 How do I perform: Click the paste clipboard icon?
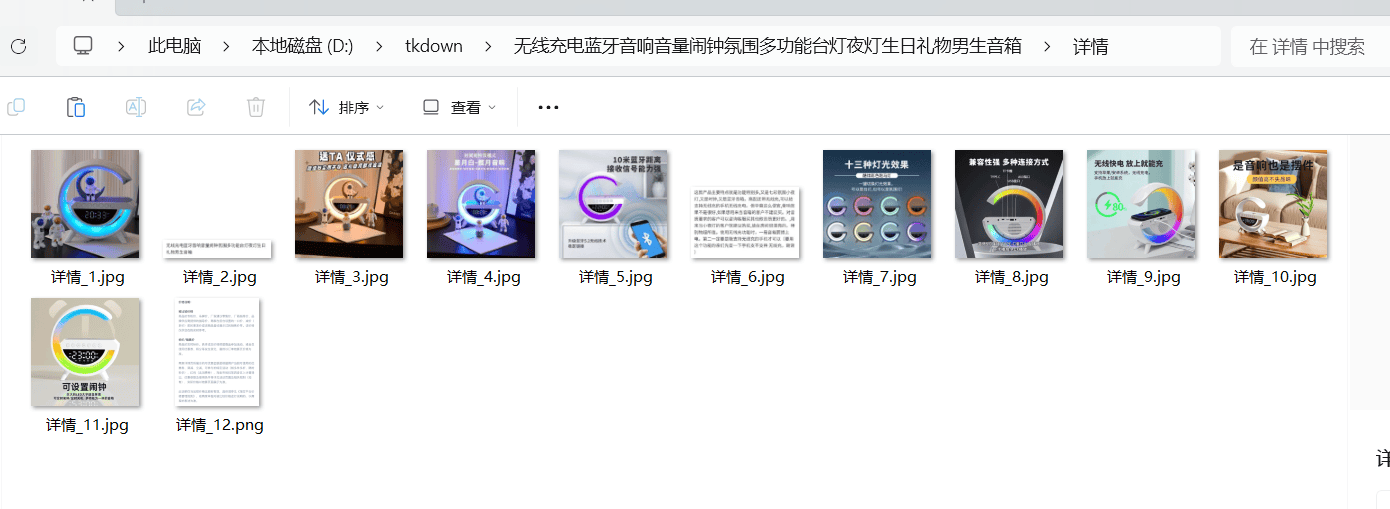pos(76,107)
